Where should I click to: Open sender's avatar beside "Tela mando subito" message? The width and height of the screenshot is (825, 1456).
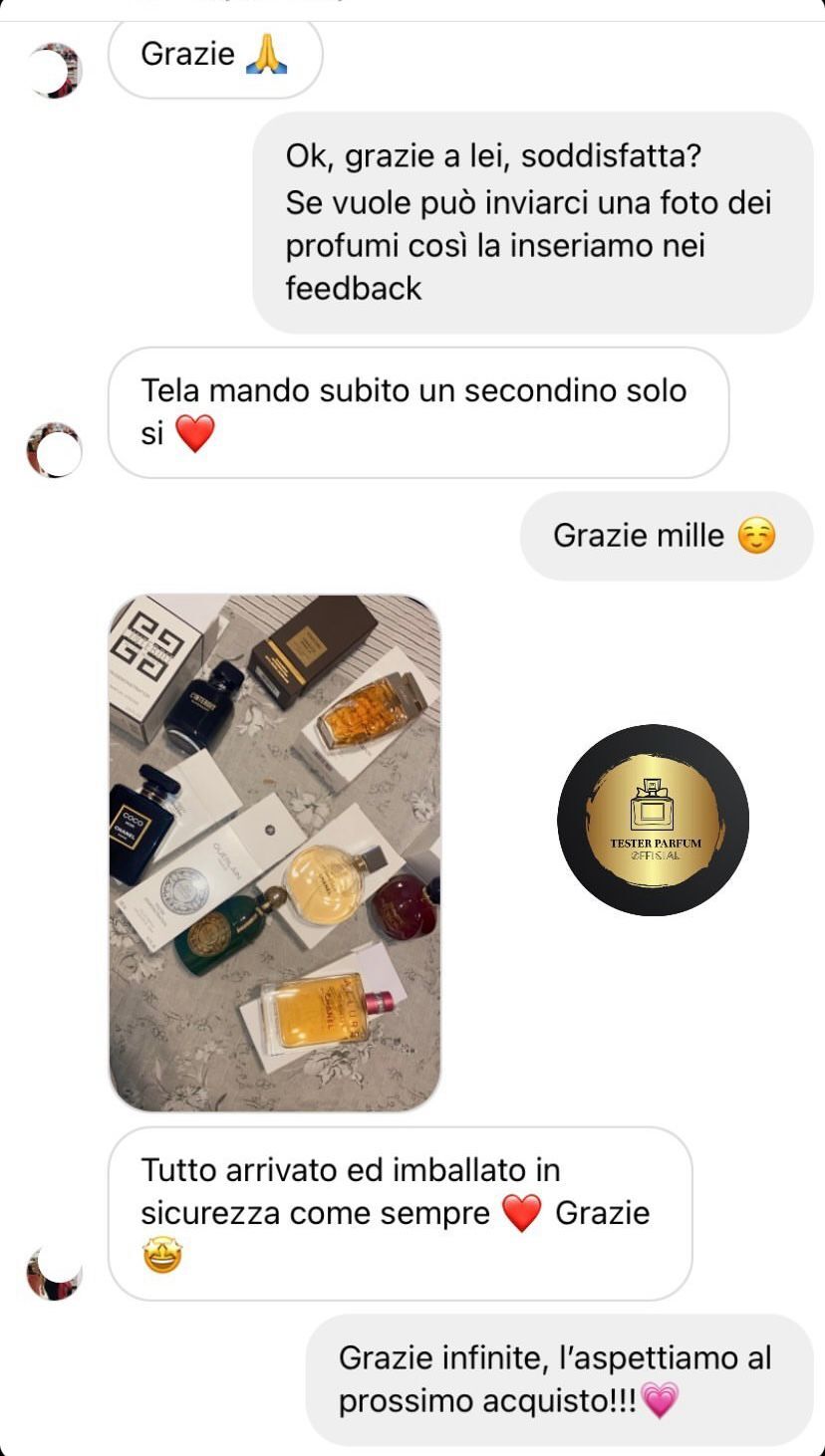point(54,449)
